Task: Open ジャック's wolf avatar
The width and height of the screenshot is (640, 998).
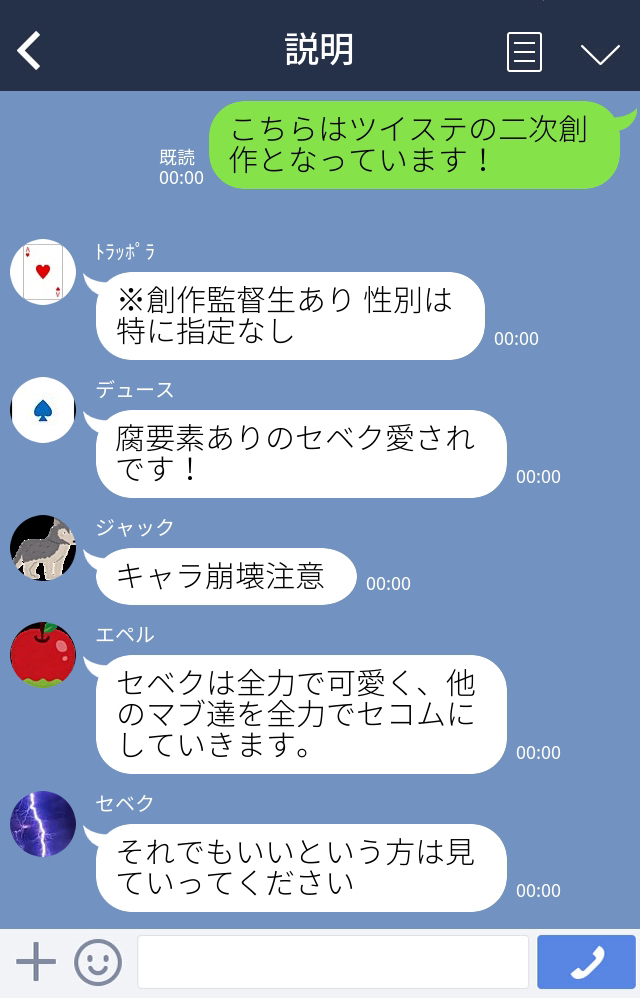Action: (x=43, y=548)
